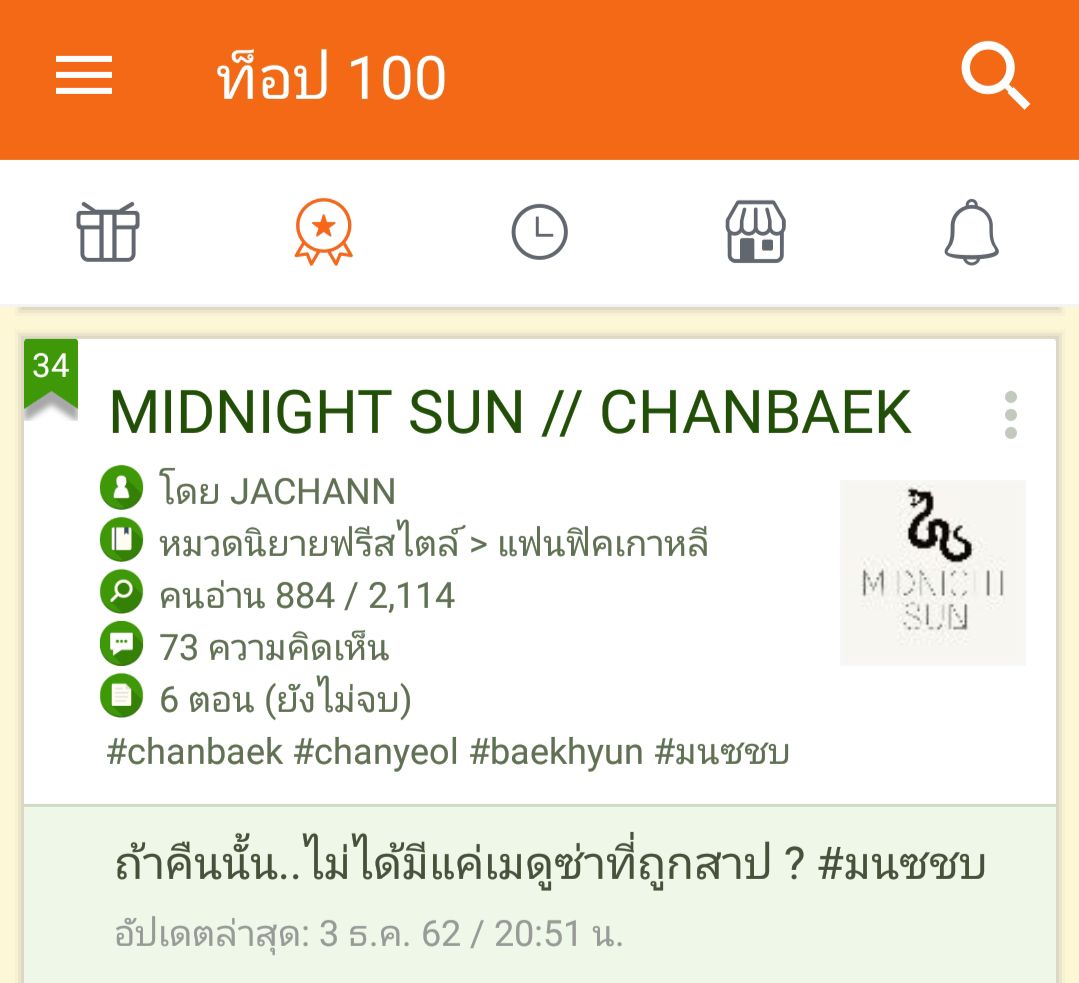Open the latest chapter about Medusa #มนซชบ
Image resolution: width=1079 pixels, height=983 pixels.
[550, 866]
